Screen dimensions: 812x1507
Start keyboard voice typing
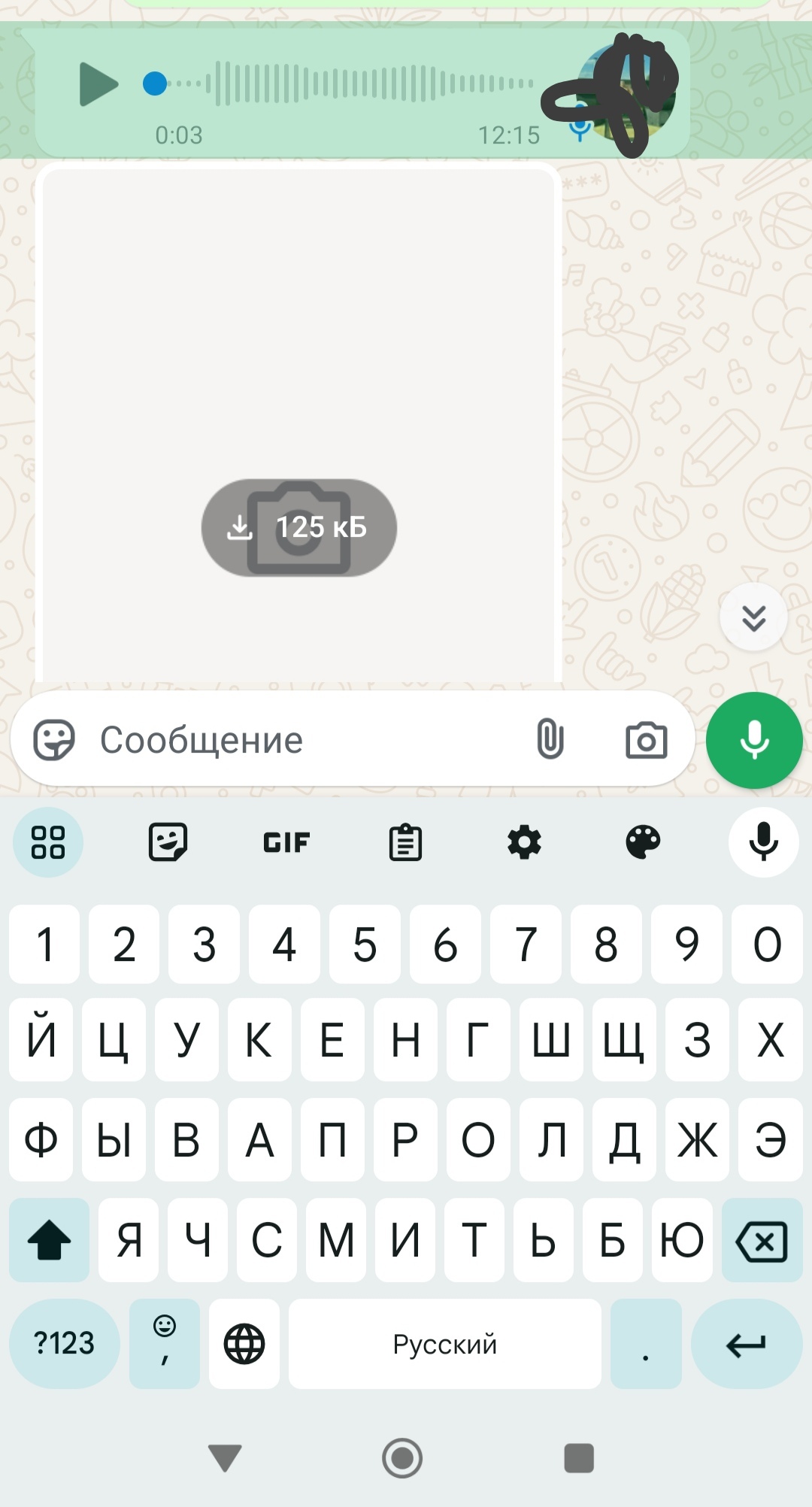(x=763, y=842)
